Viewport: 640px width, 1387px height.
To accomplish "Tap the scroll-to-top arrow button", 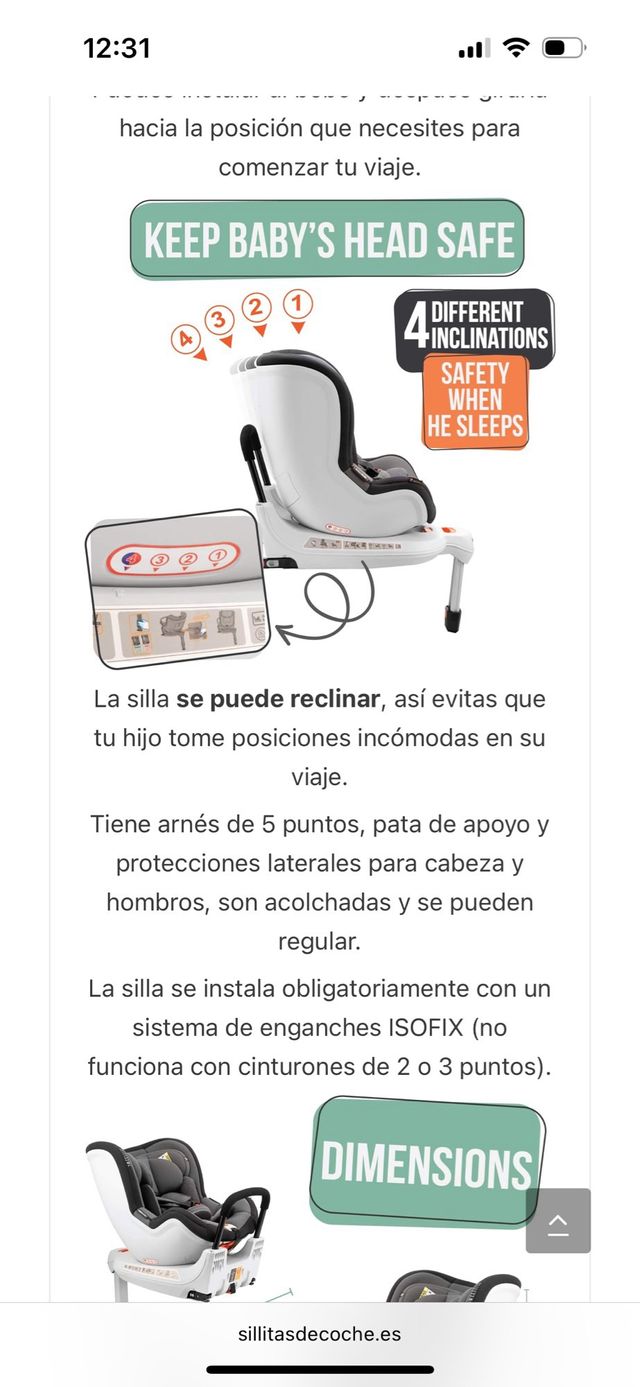I will (558, 1220).
